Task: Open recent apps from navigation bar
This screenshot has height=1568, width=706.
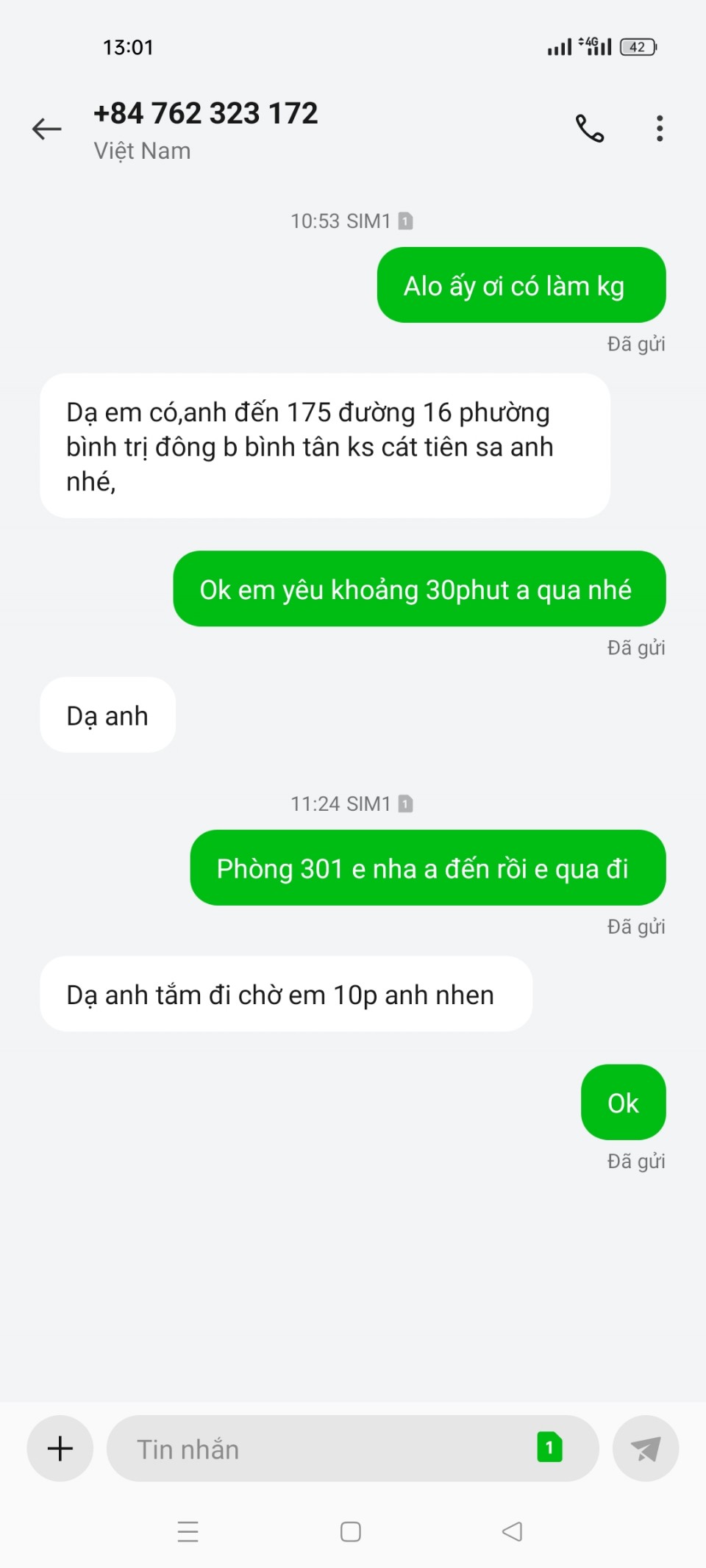Action: point(188,1531)
